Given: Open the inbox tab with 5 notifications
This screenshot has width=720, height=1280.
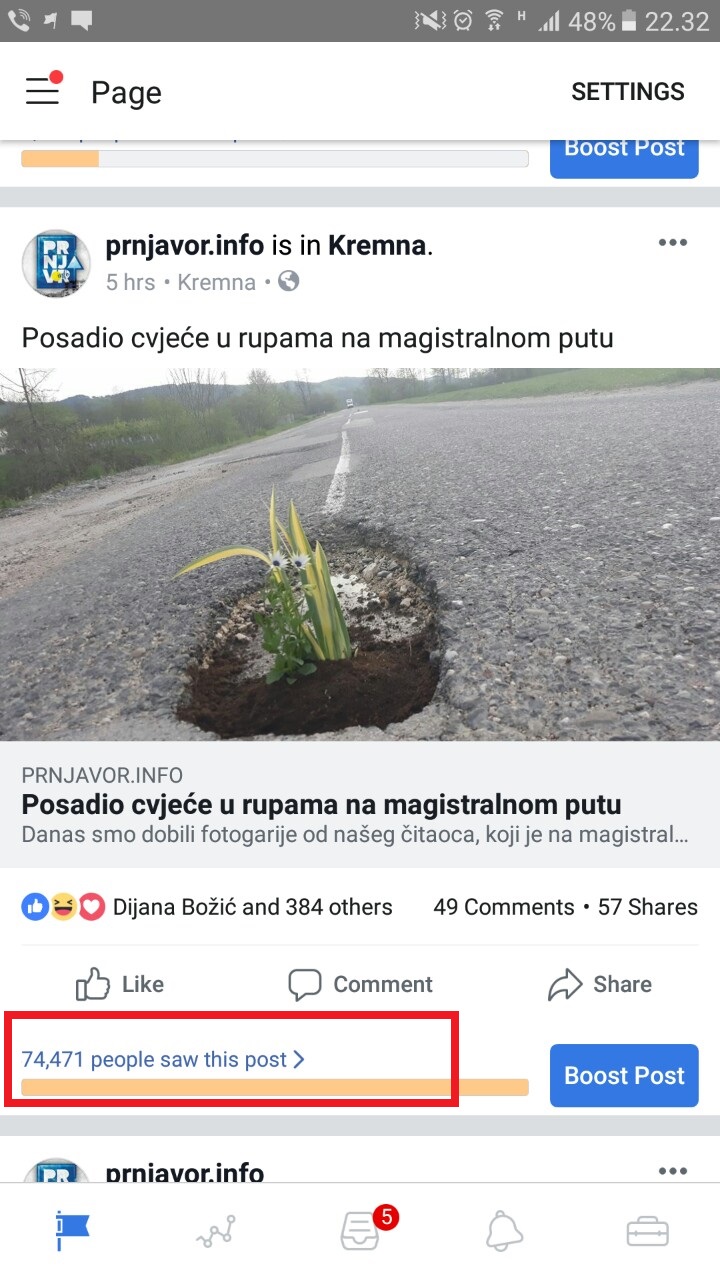Looking at the screenshot, I should pyautogui.click(x=360, y=1231).
